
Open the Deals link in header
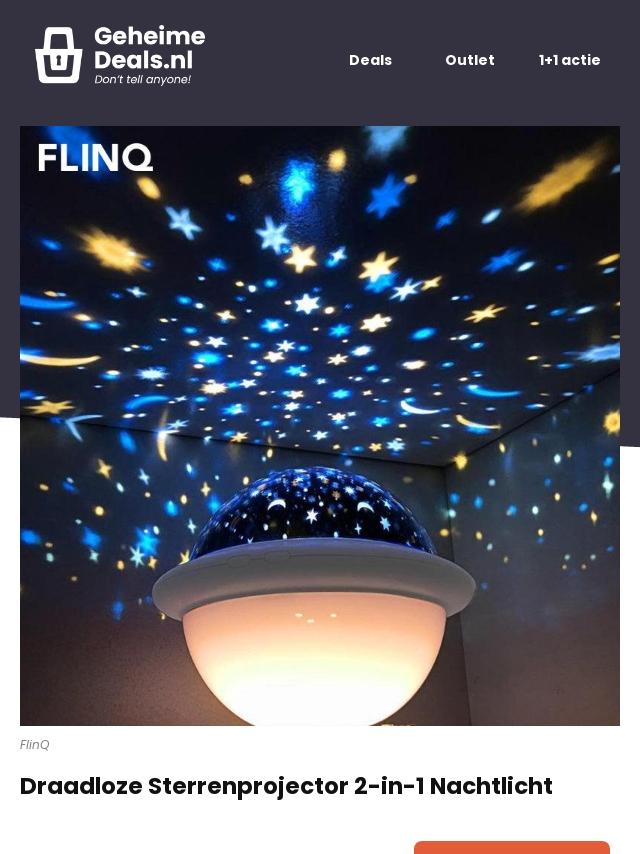(x=370, y=60)
